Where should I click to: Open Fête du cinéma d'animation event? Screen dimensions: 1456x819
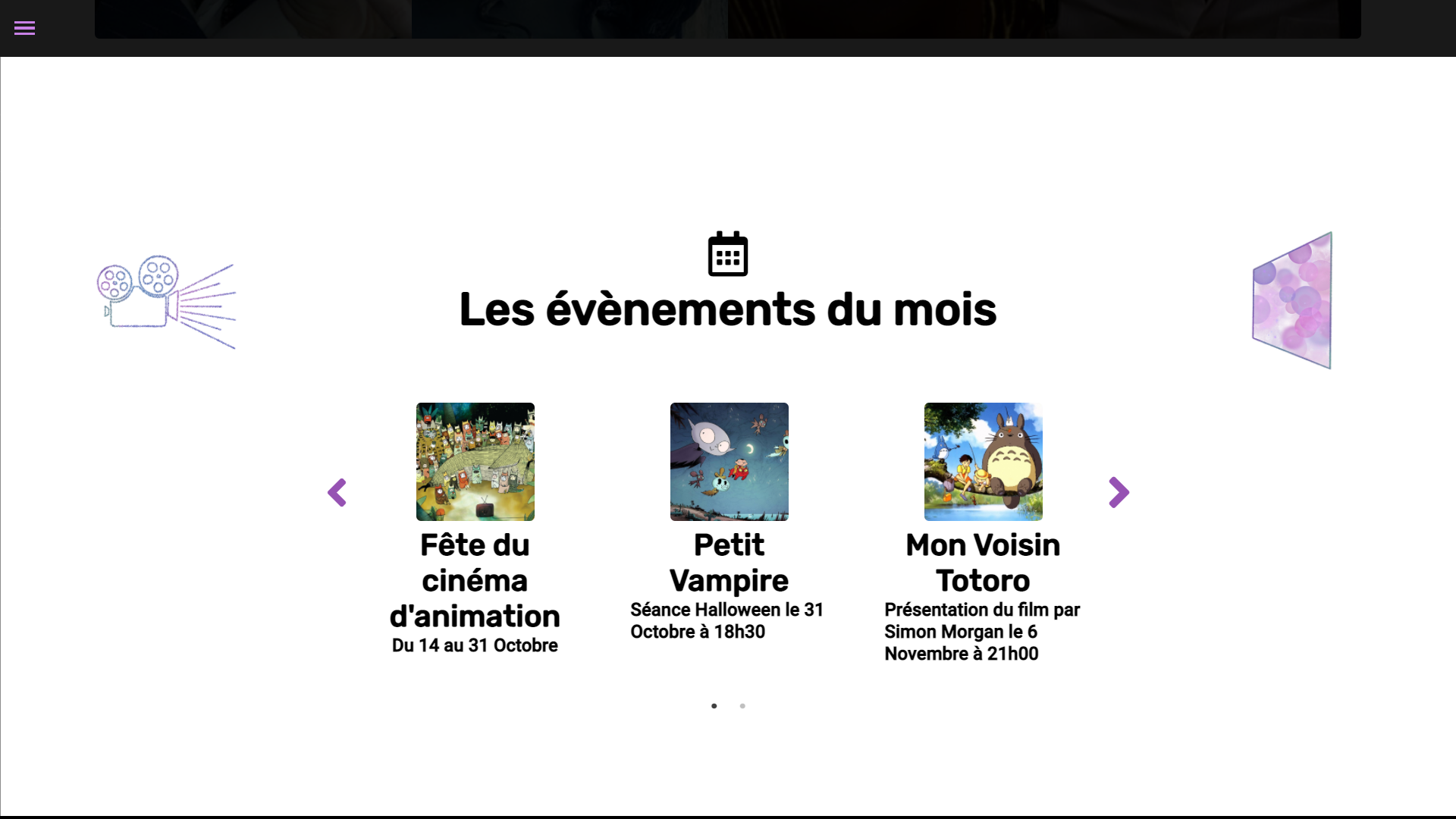pyautogui.click(x=475, y=462)
